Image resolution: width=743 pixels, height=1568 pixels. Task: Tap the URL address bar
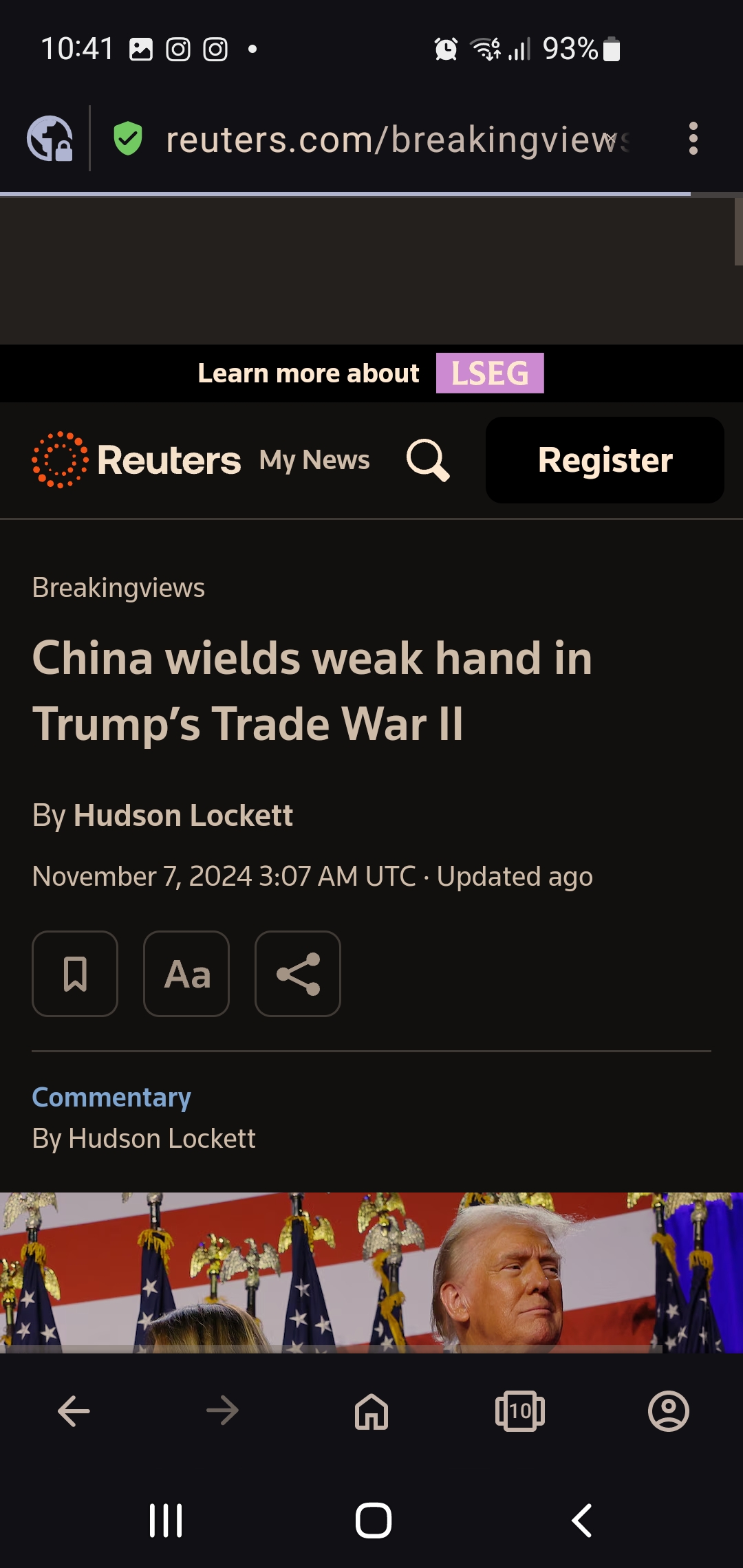(398, 140)
